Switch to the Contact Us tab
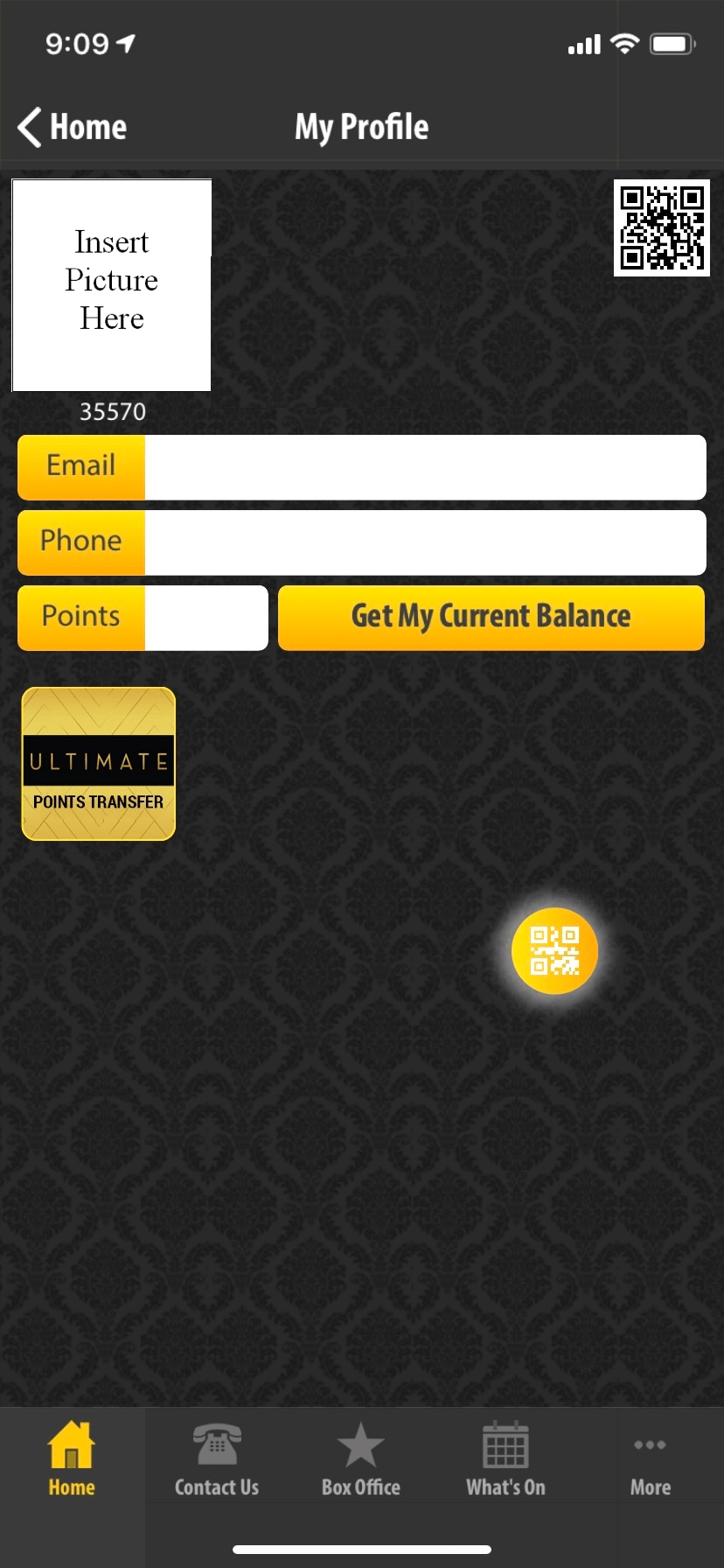The width and height of the screenshot is (724, 1568). tap(217, 1459)
